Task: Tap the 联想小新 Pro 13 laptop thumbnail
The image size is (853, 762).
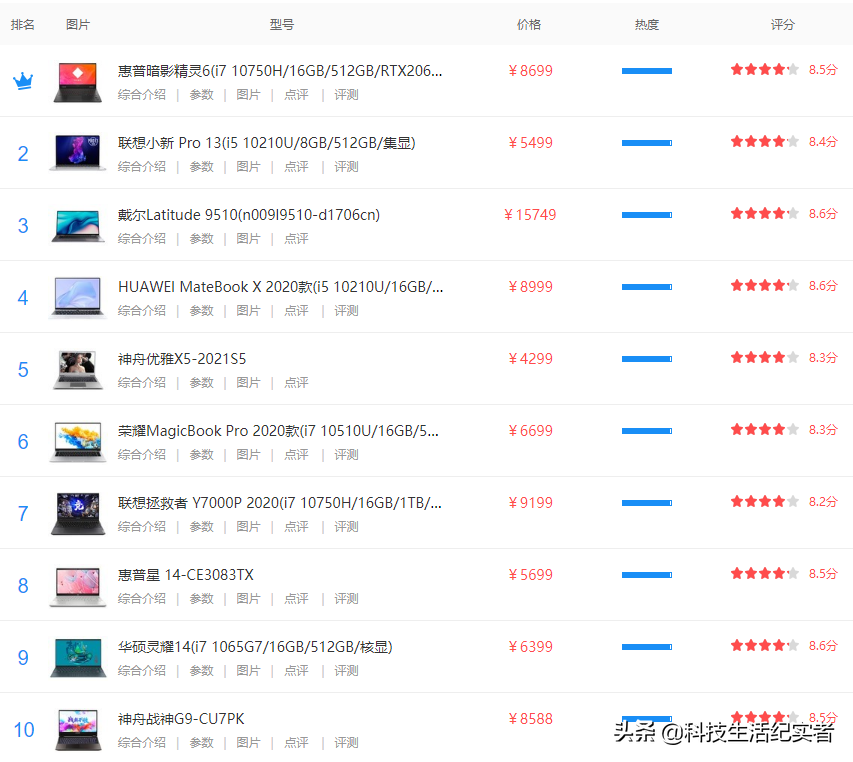Action: coord(77,153)
